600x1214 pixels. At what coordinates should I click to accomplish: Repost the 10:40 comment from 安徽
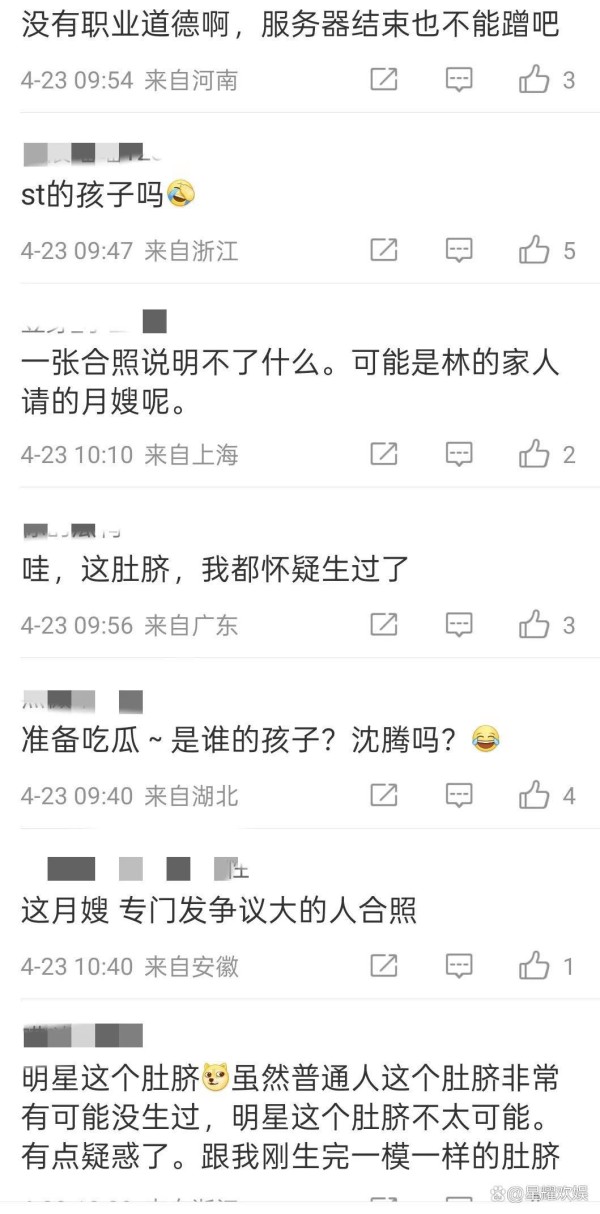(384, 966)
